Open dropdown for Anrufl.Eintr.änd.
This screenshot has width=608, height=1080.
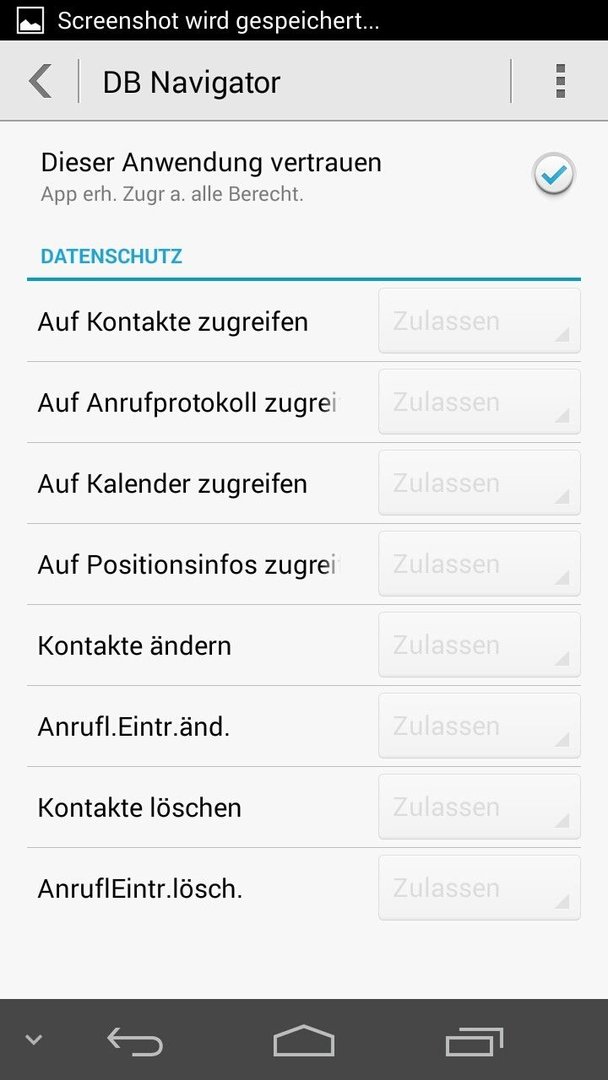479,726
